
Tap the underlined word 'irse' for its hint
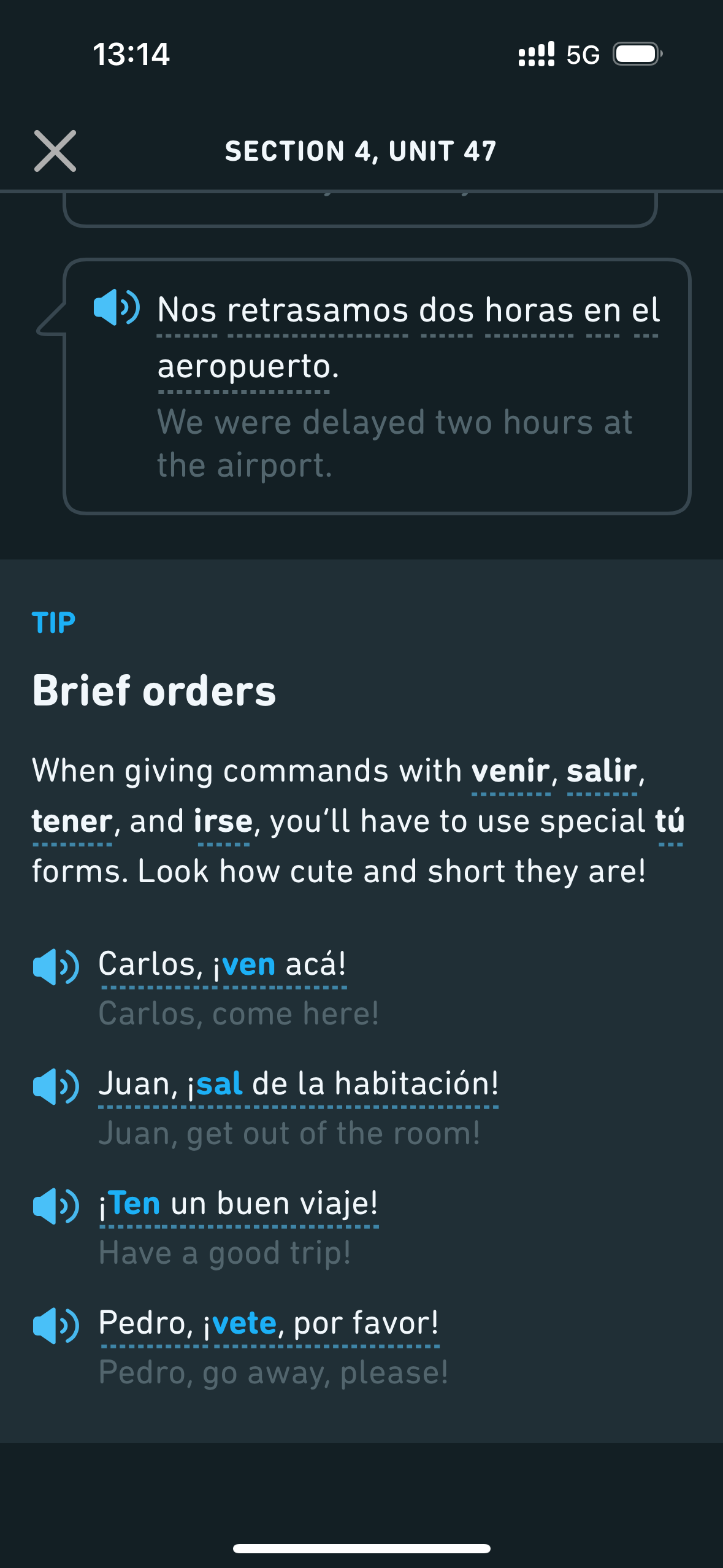point(223,822)
